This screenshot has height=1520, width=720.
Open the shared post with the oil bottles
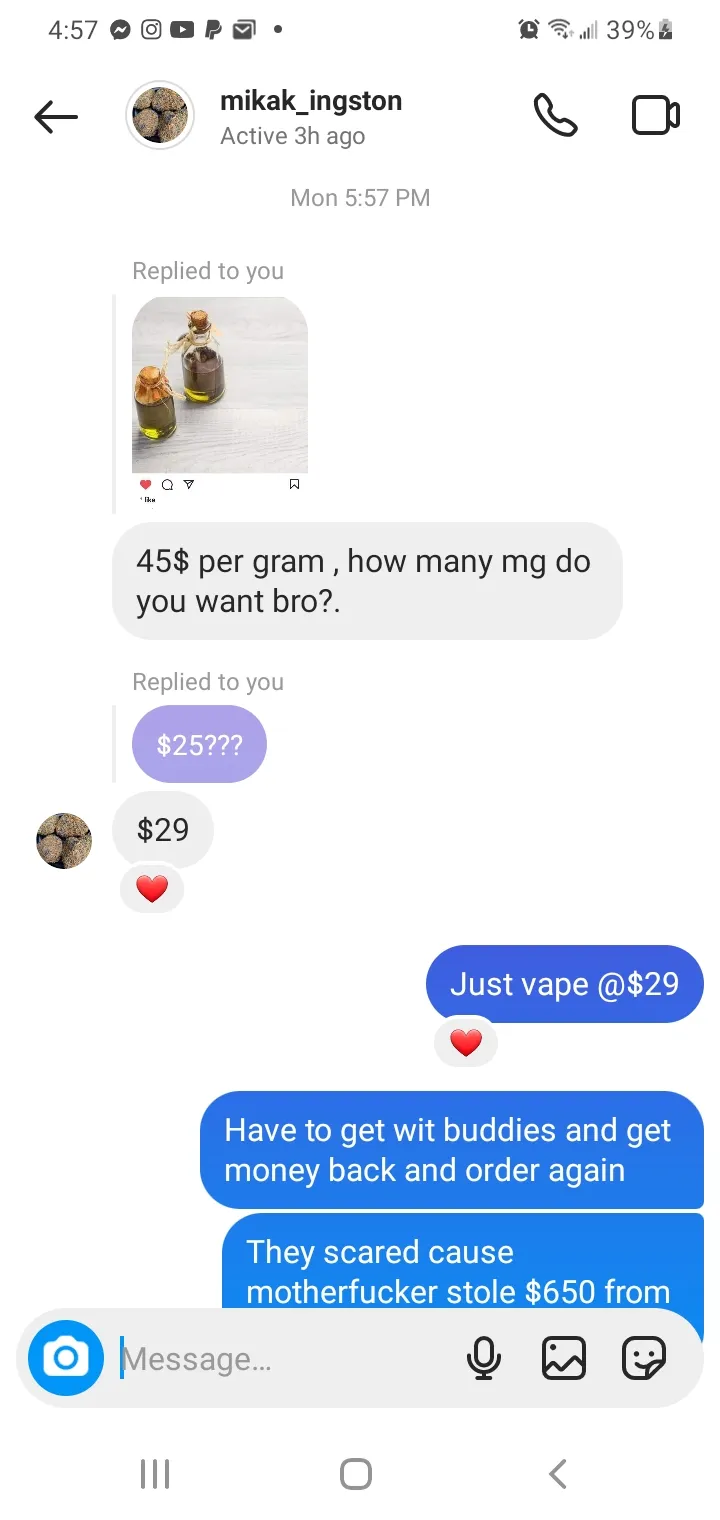[x=220, y=385]
